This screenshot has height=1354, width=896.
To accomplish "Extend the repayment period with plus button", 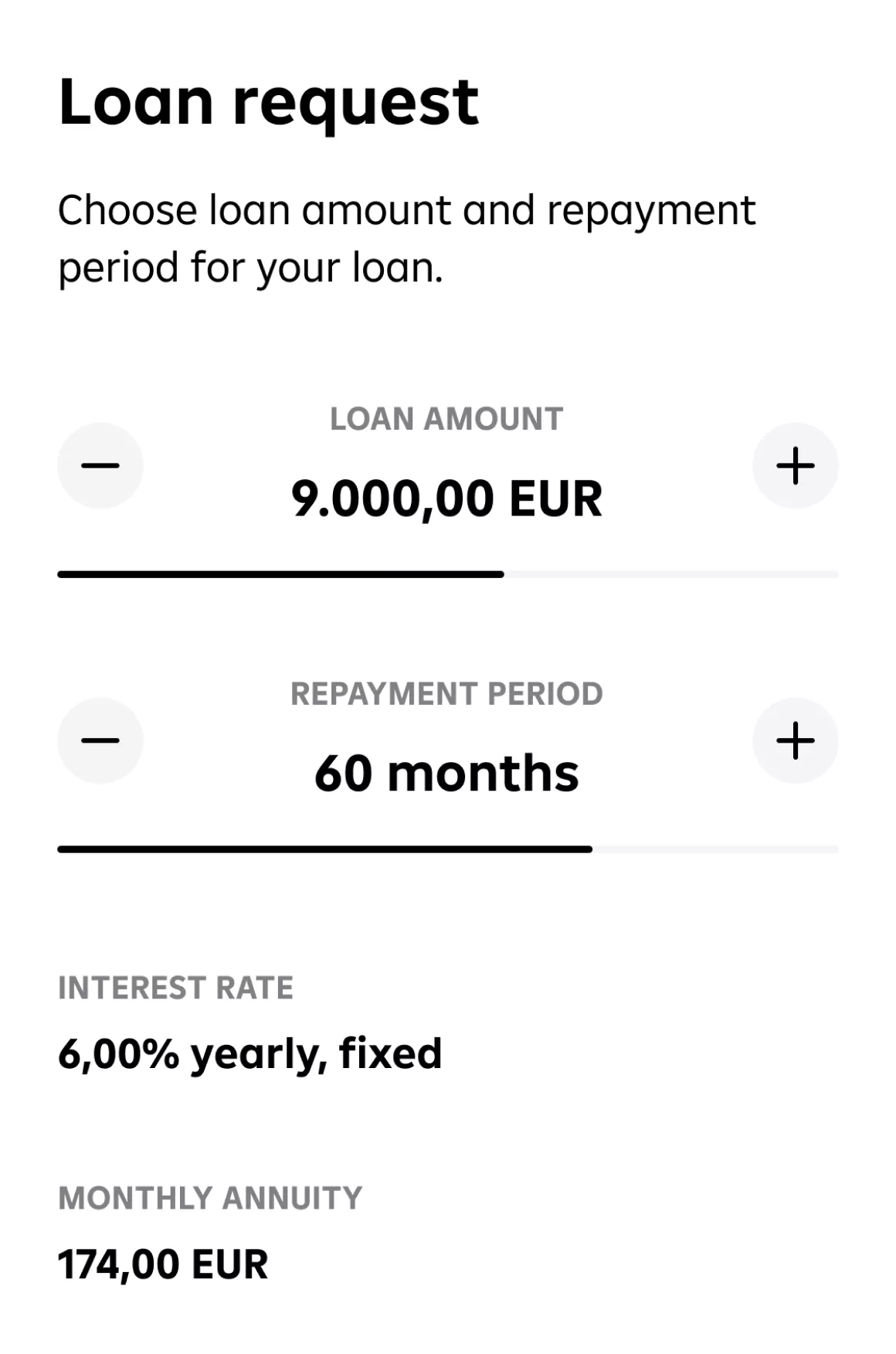I will (795, 740).
